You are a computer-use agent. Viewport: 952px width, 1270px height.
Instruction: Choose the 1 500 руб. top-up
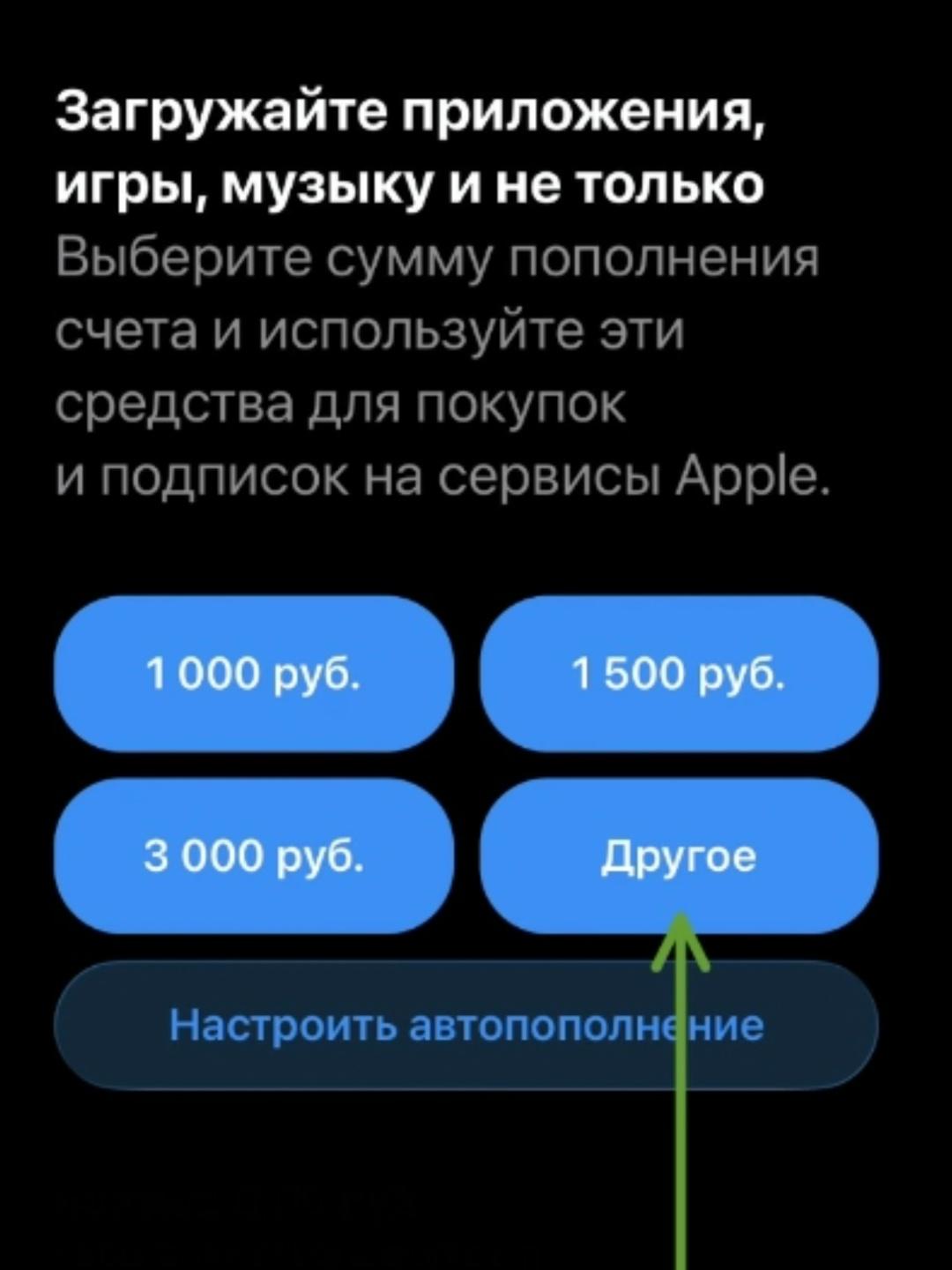coord(679,676)
